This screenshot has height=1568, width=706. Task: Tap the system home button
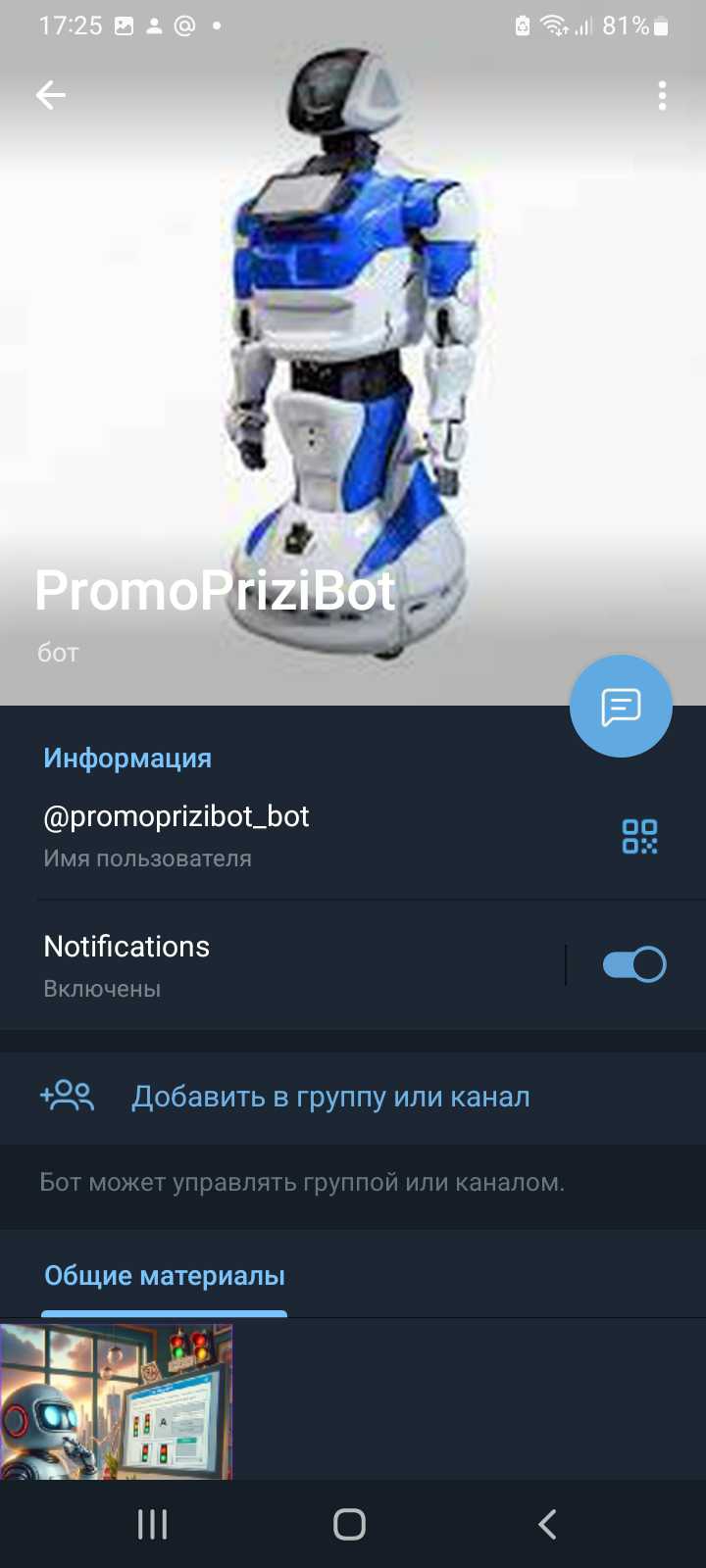point(350,1524)
